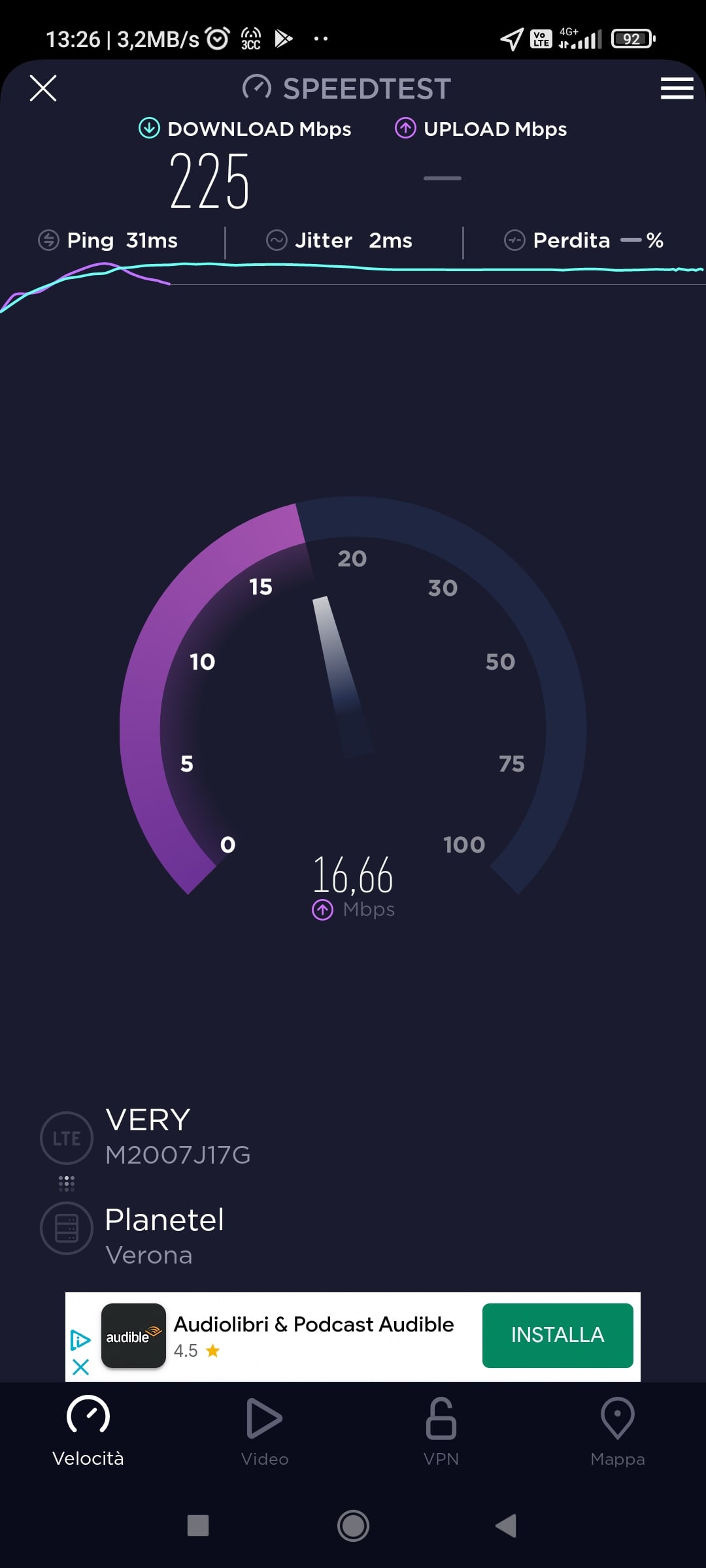Image resolution: width=706 pixels, height=1568 pixels.
Task: Dismiss the Audible ad banner
Action: pos(80,1367)
